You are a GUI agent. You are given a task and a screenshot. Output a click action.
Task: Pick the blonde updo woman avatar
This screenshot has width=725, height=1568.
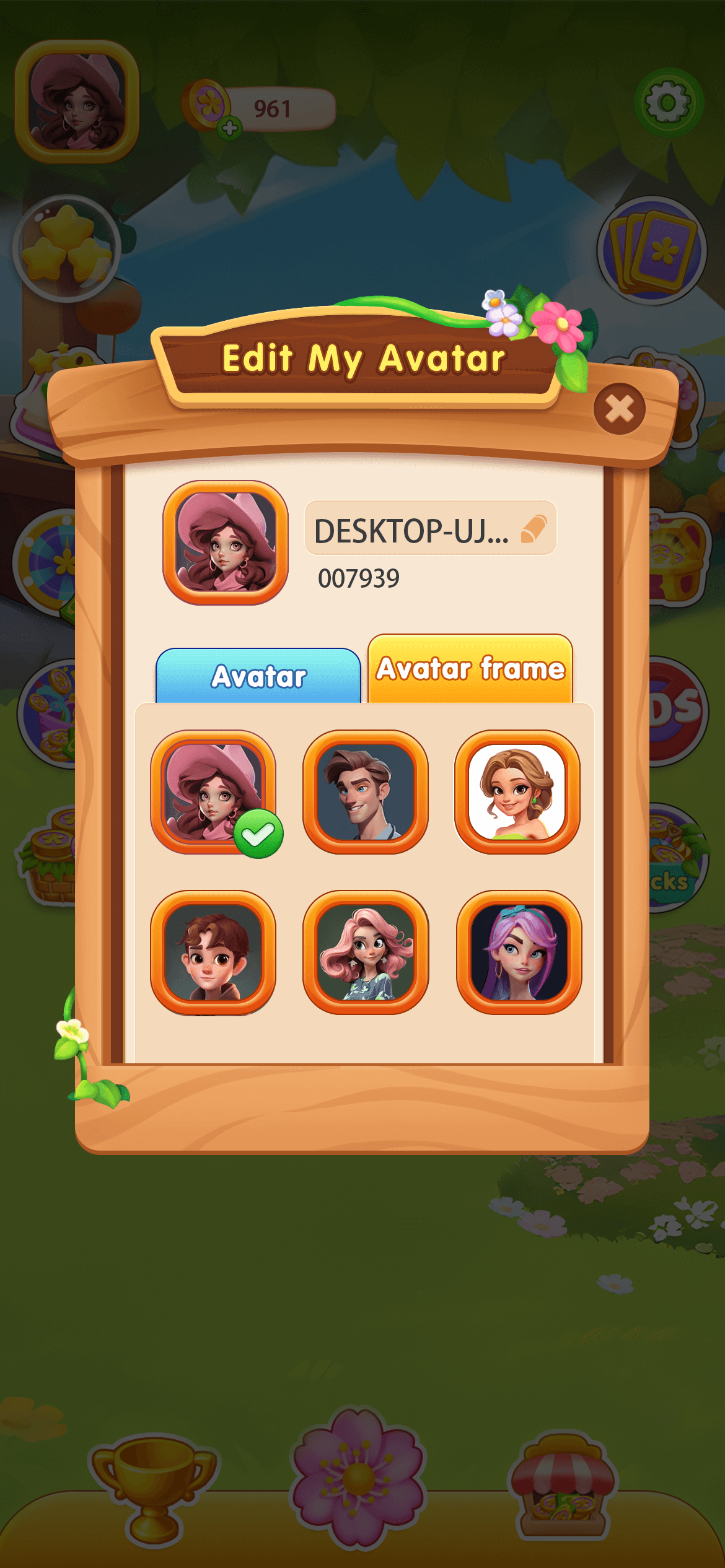click(x=517, y=791)
